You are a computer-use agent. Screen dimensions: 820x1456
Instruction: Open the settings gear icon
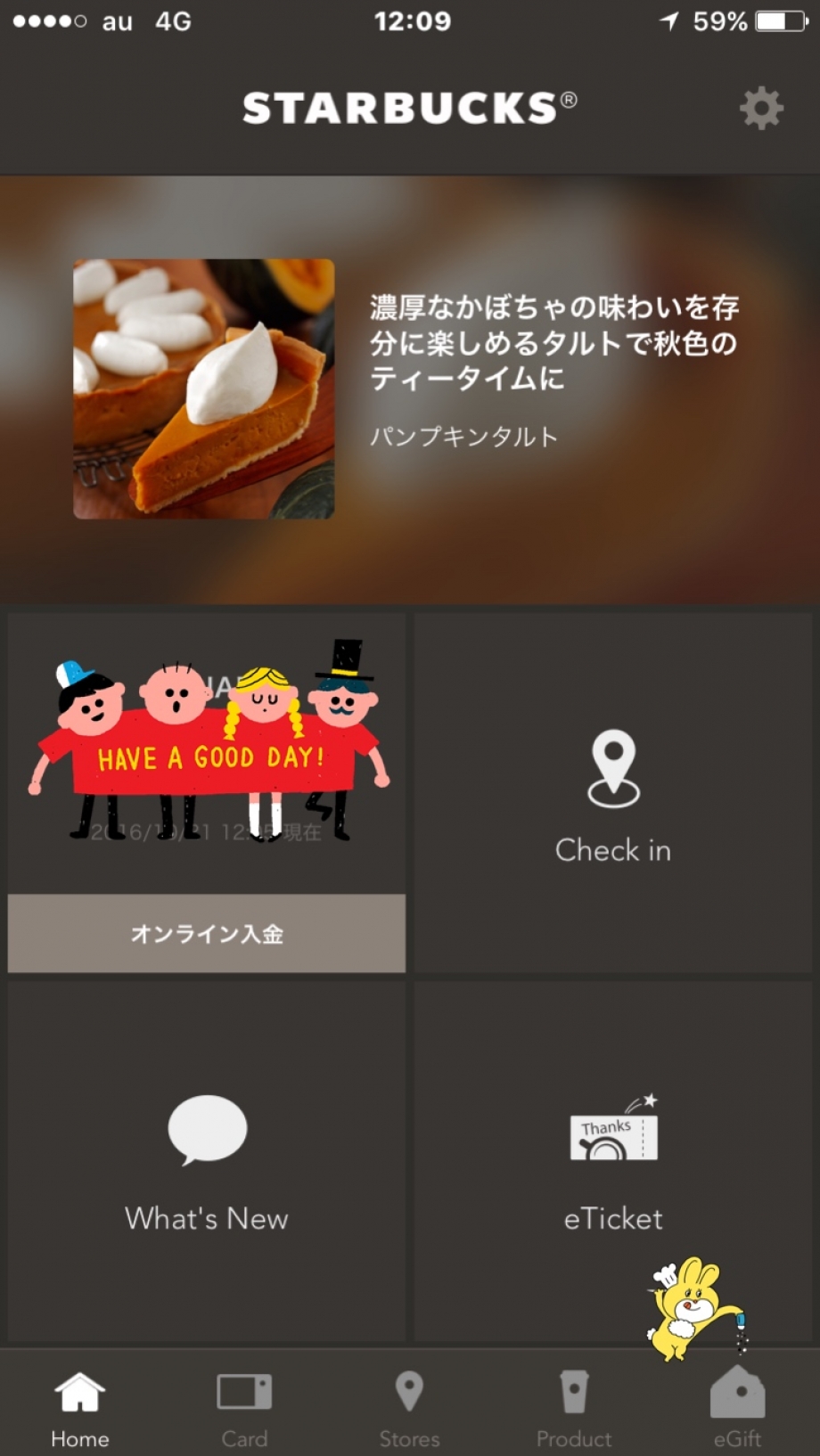(761, 109)
